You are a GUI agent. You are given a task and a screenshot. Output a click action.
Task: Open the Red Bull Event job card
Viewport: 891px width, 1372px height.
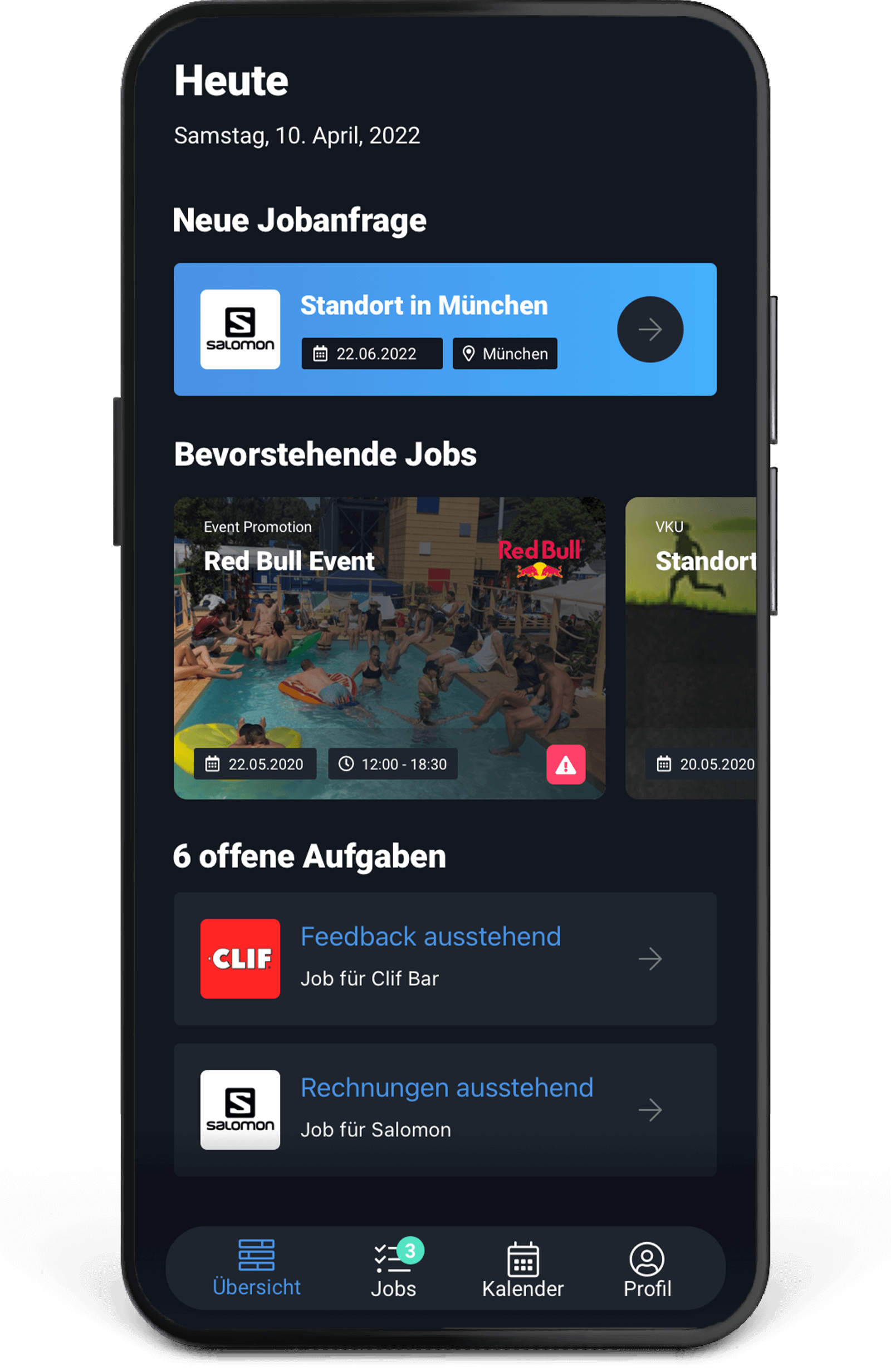click(x=389, y=648)
